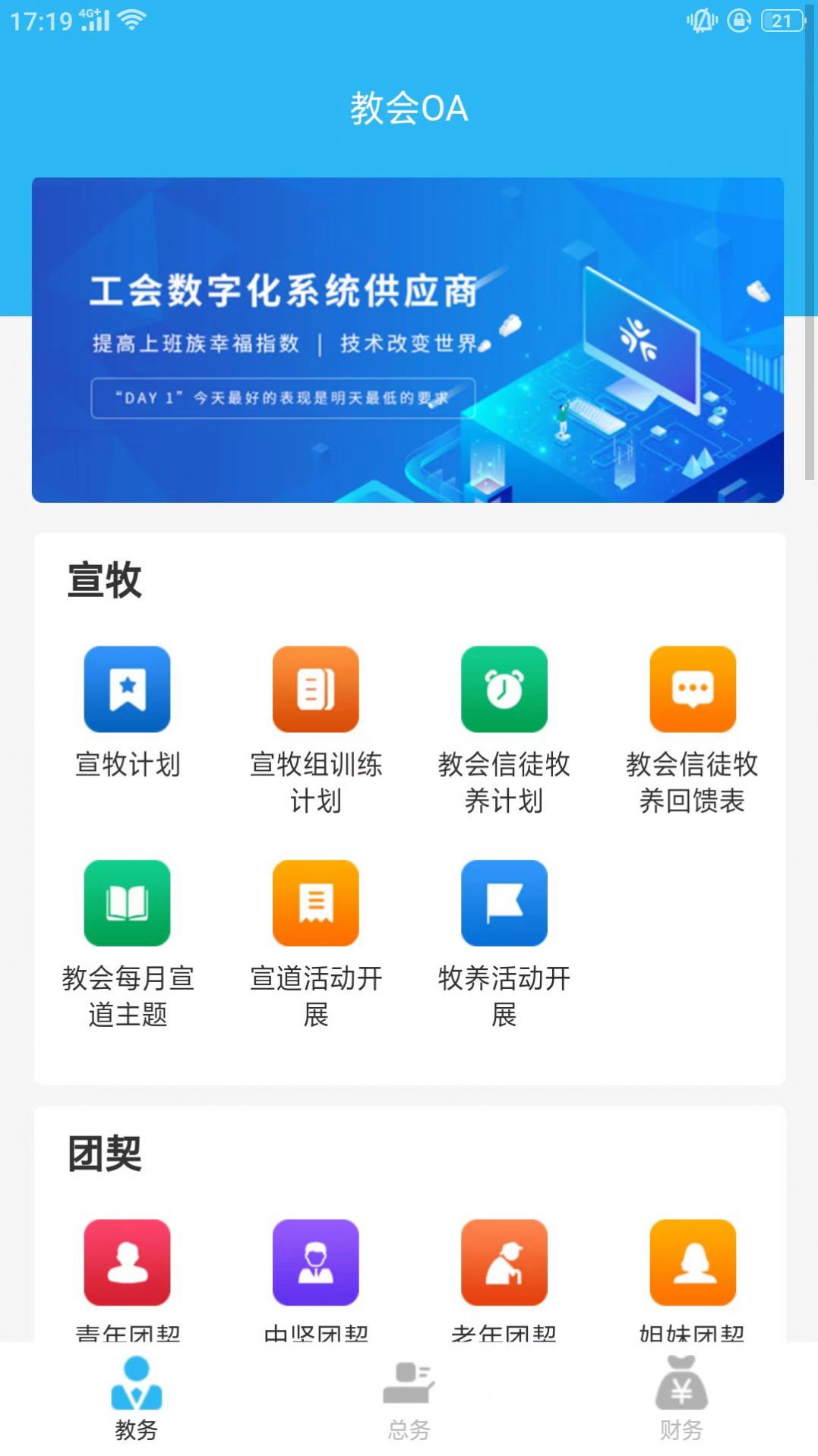818x1456 pixels.
Task: Open the 宣牧组训练计划 notebook icon
Action: (x=314, y=688)
